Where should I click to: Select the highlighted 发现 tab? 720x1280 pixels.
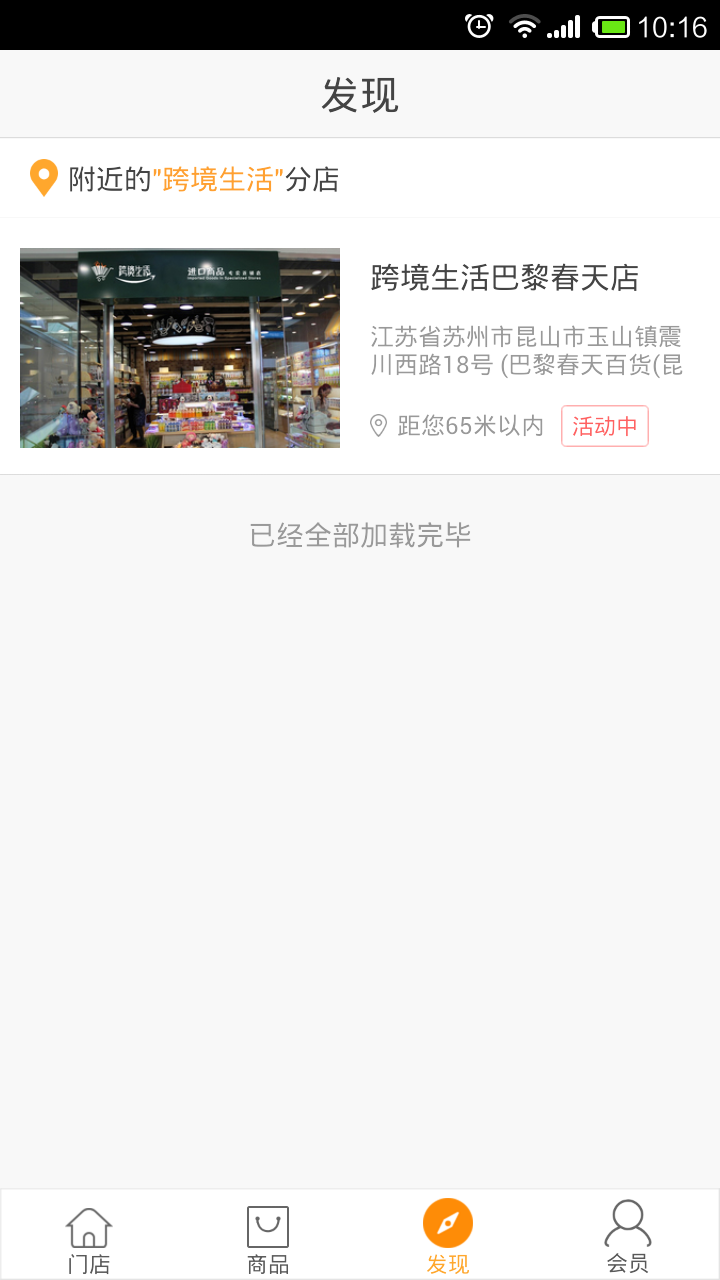[x=449, y=1235]
